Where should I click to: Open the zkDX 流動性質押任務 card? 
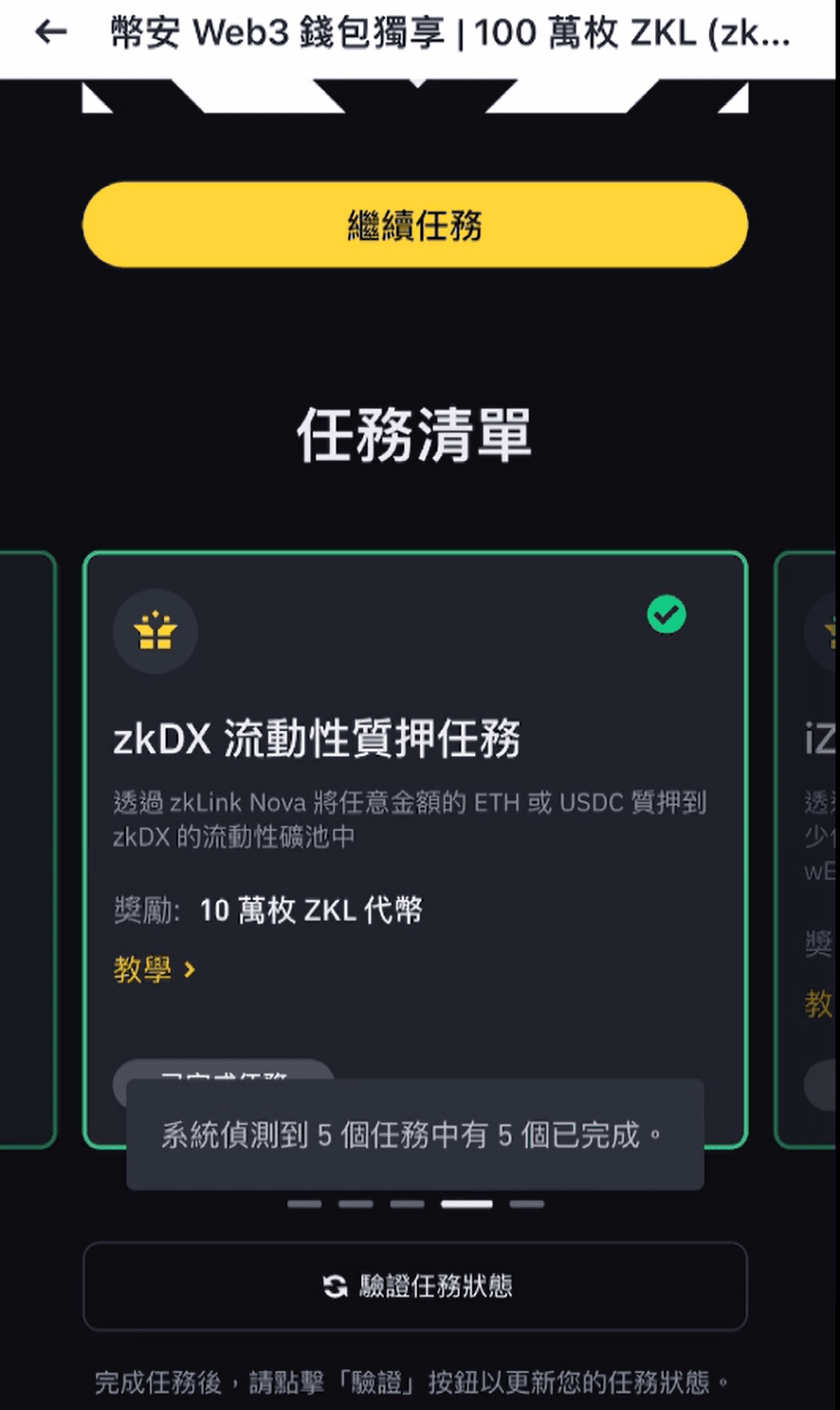[414, 740]
